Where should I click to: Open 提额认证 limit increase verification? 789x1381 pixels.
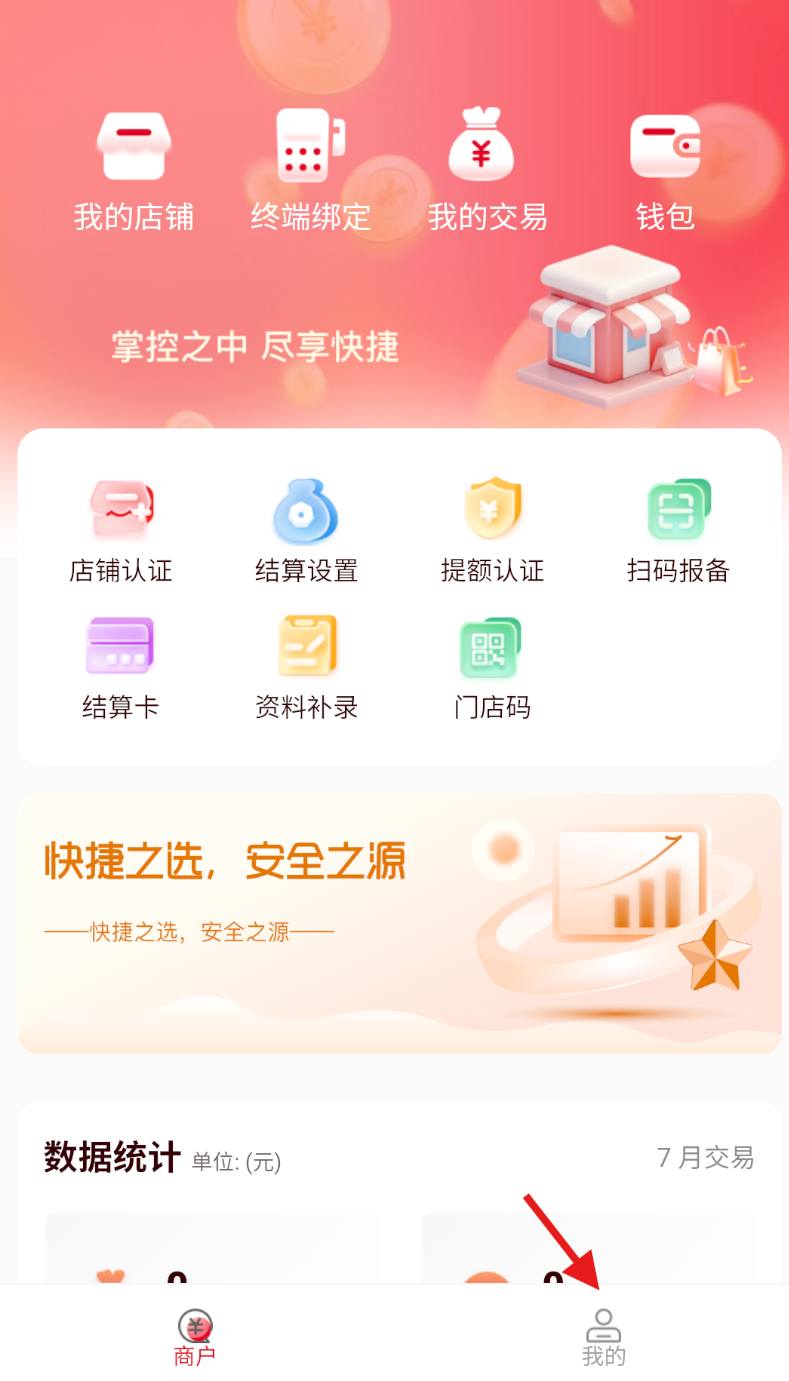[x=492, y=531]
